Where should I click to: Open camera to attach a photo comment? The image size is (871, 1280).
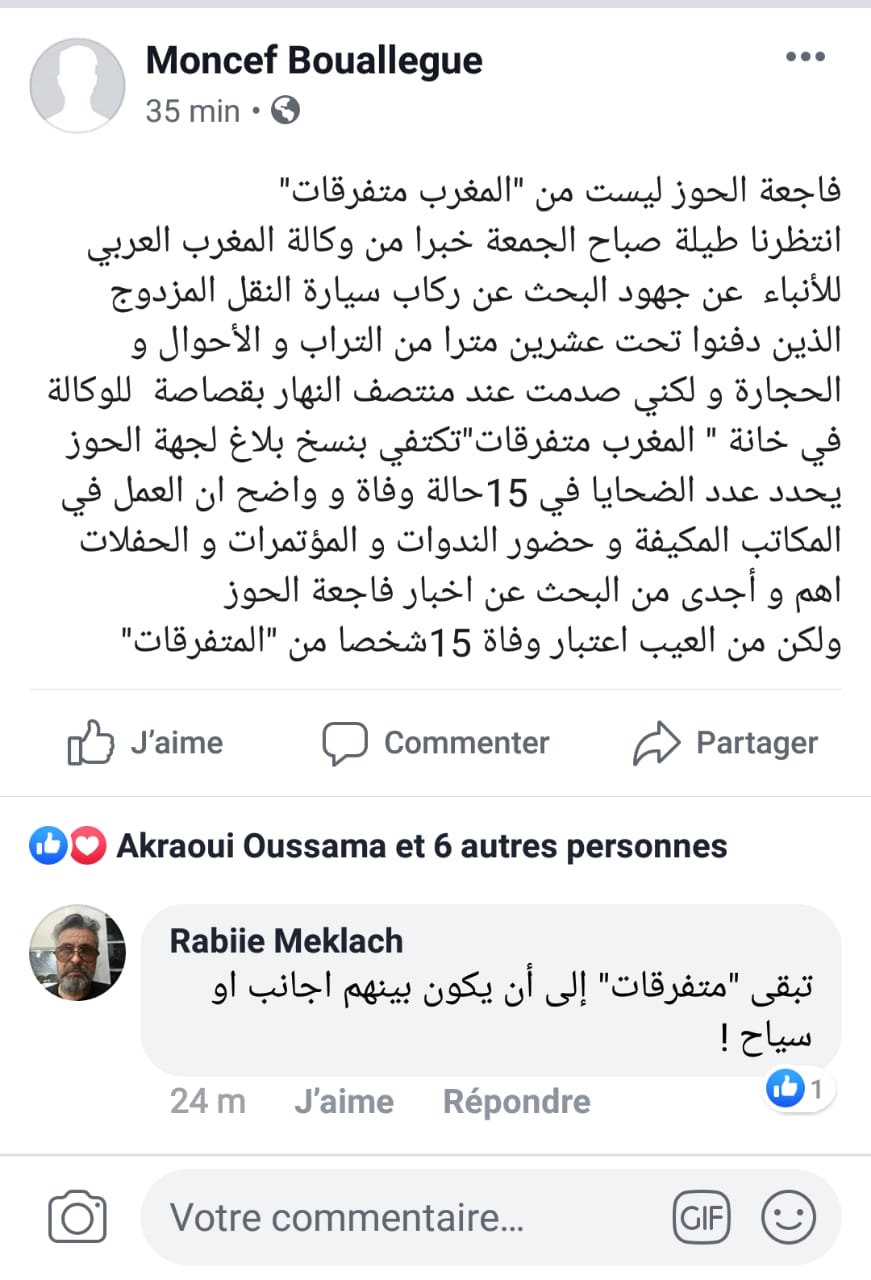(77, 1218)
